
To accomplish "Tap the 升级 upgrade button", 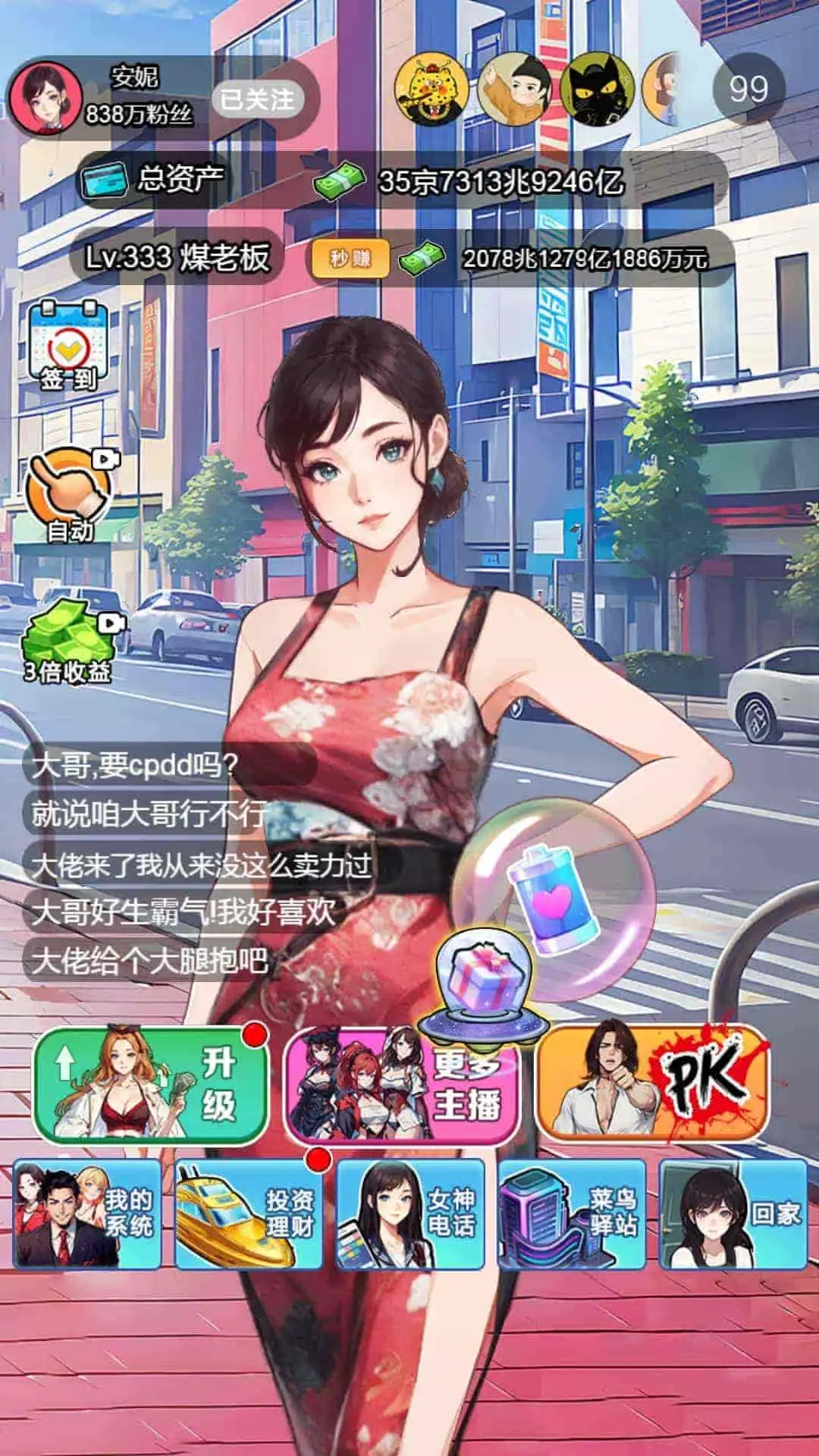I will tap(152, 1086).
